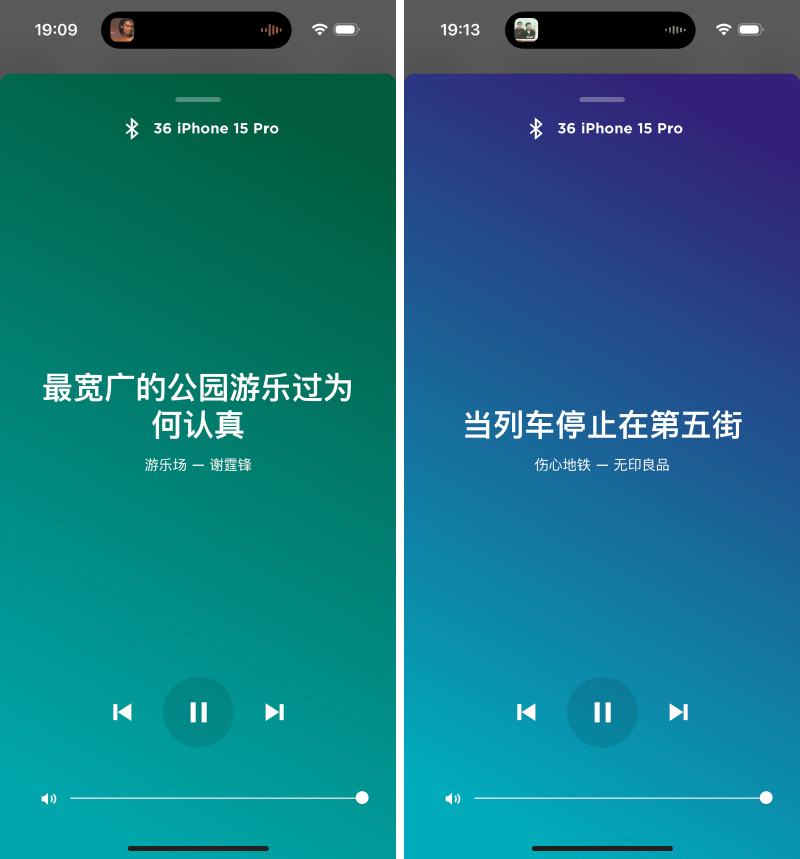Tap the Bluetooth icon on the left player
This screenshot has width=800, height=859.
point(132,129)
